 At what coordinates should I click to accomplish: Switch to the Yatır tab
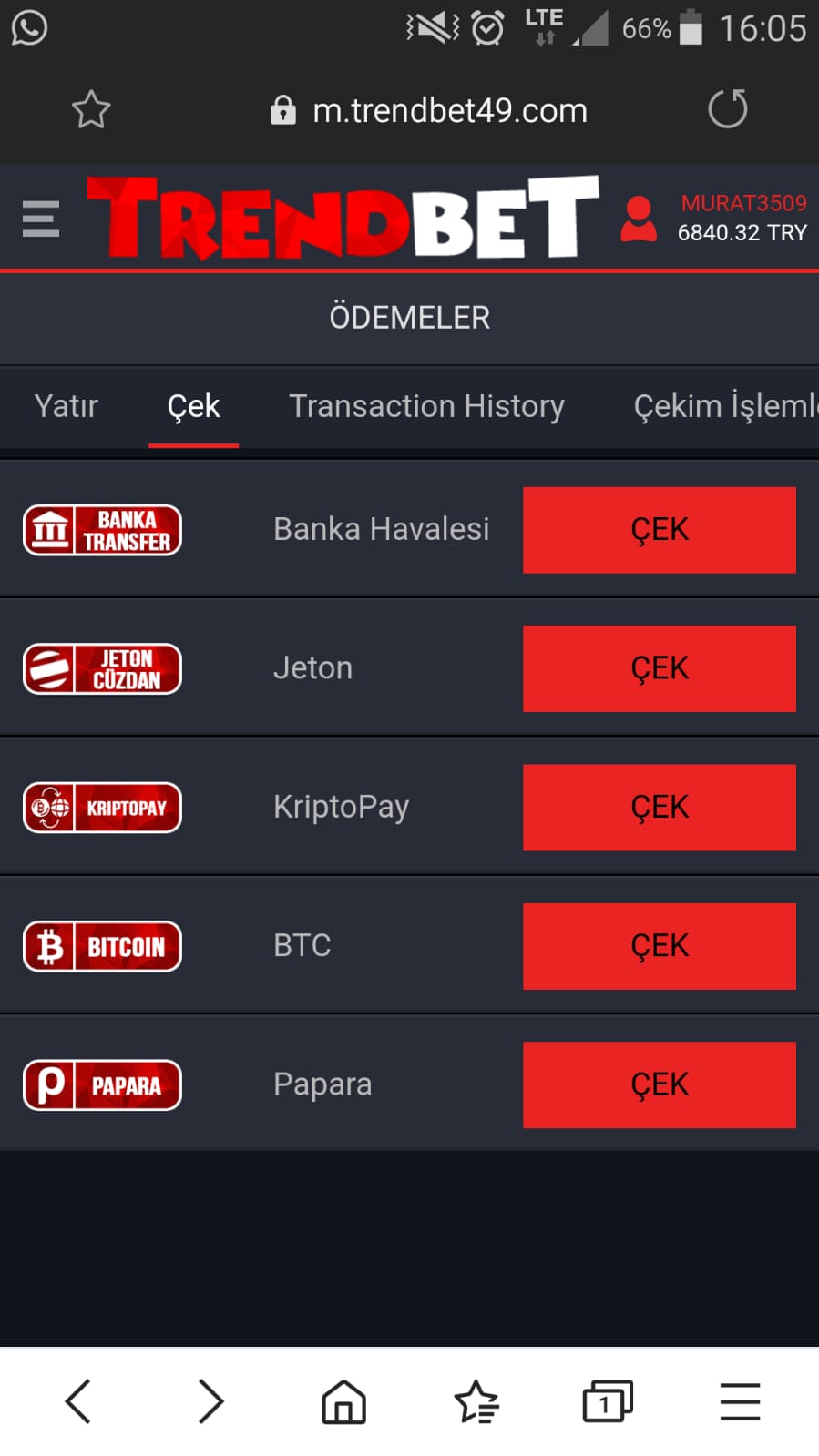click(x=66, y=406)
